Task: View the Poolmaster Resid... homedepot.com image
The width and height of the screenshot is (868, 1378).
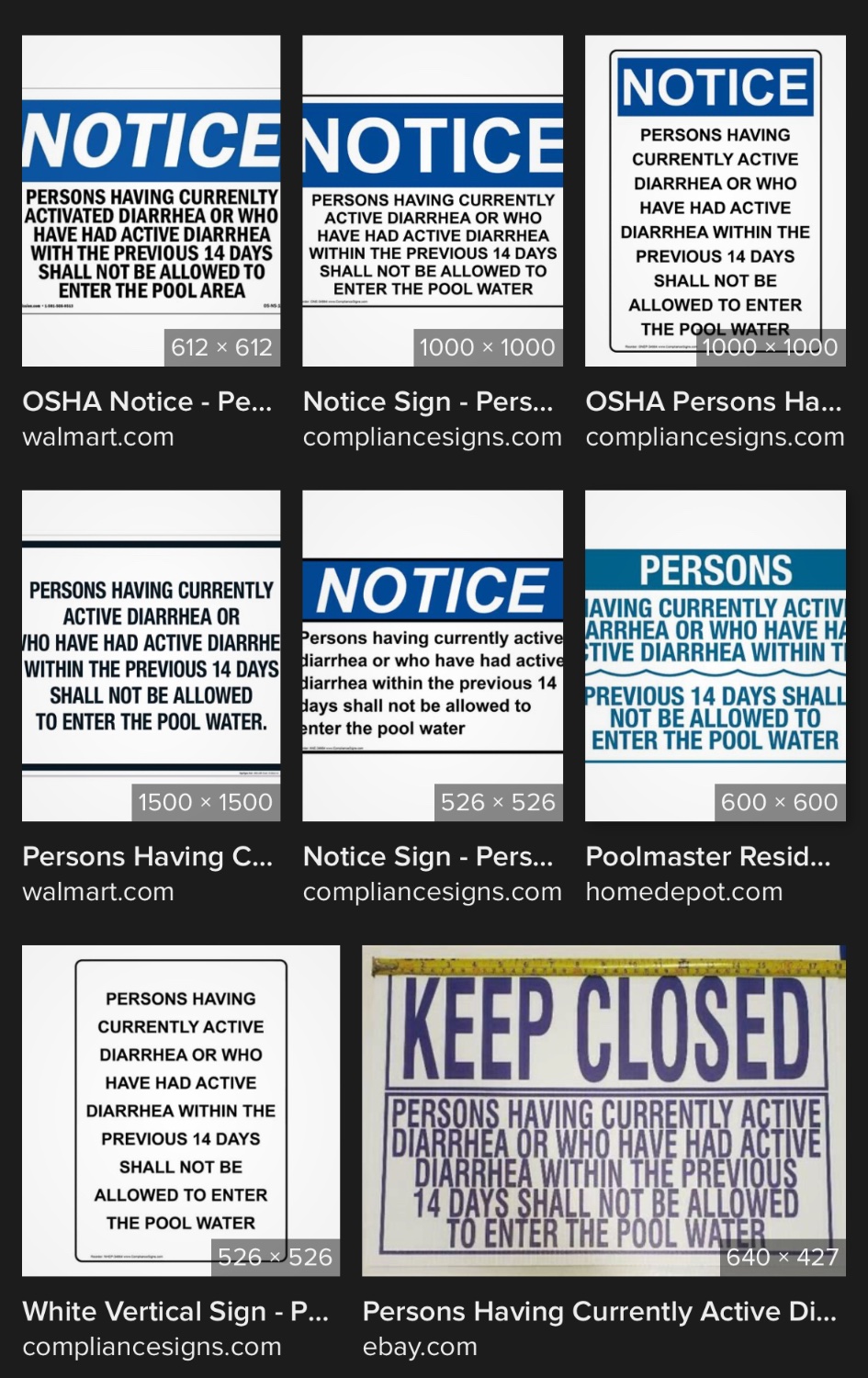Action: pyautogui.click(x=715, y=655)
